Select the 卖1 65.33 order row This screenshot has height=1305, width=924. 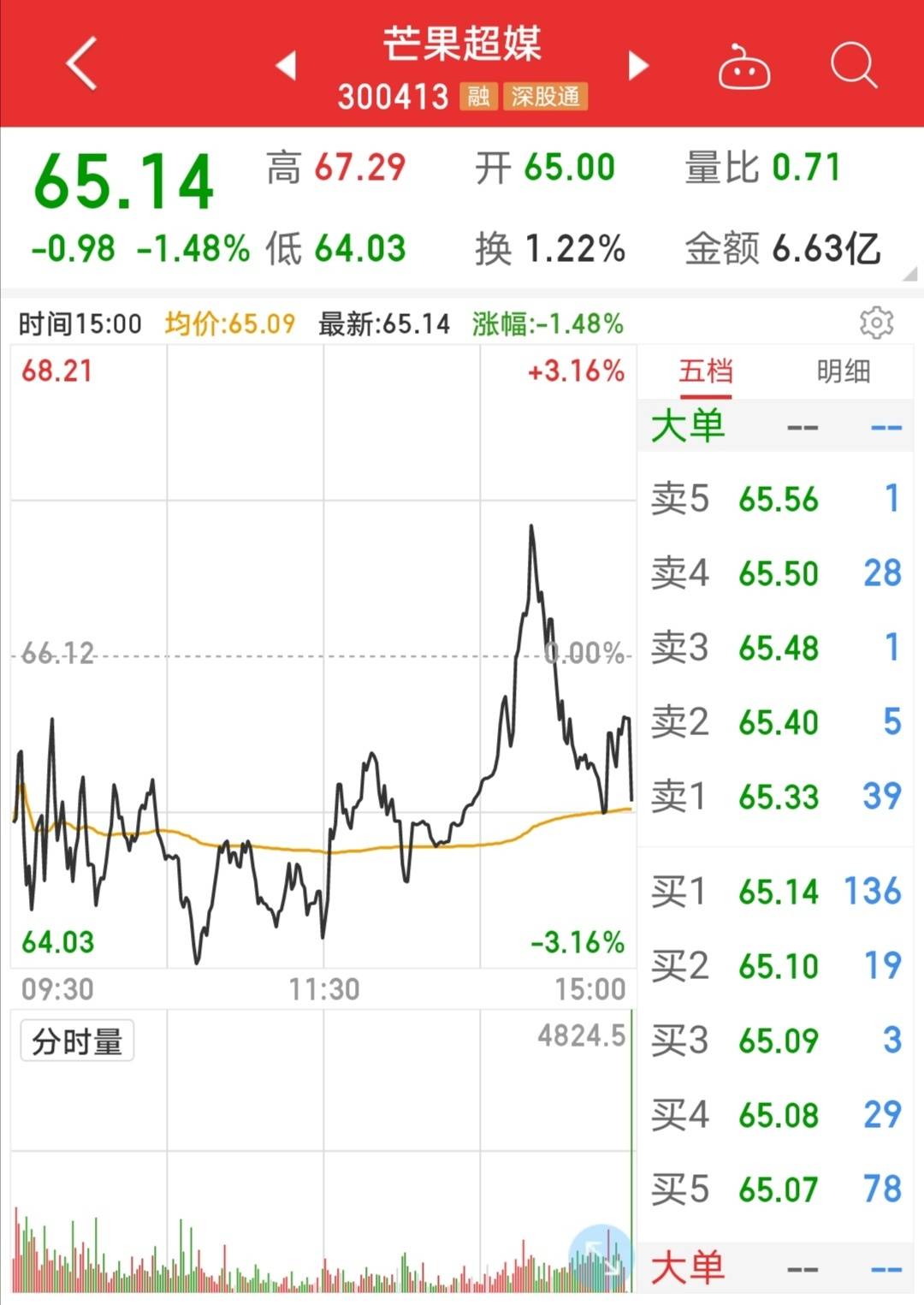pos(775,797)
